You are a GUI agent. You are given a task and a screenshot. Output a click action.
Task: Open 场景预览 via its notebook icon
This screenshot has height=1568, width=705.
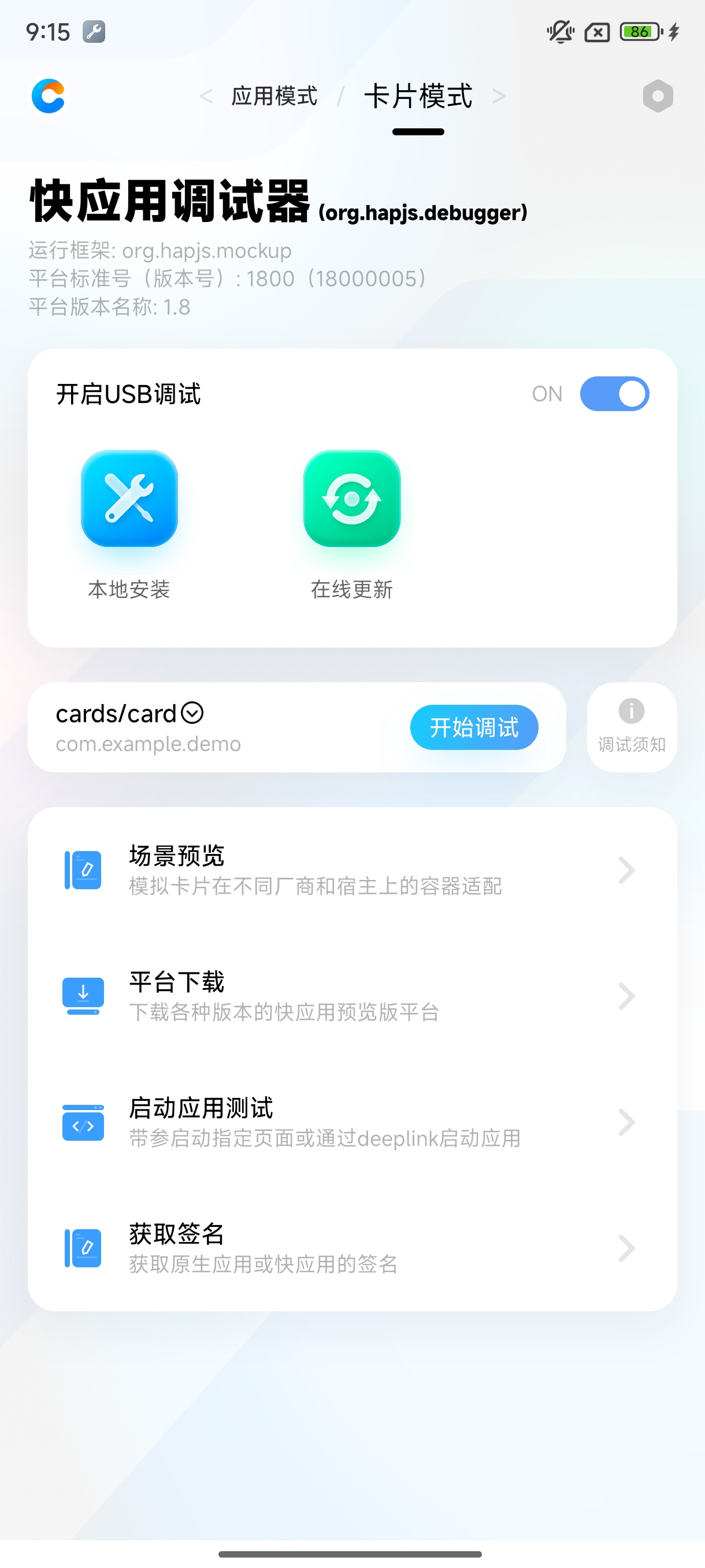tap(83, 869)
